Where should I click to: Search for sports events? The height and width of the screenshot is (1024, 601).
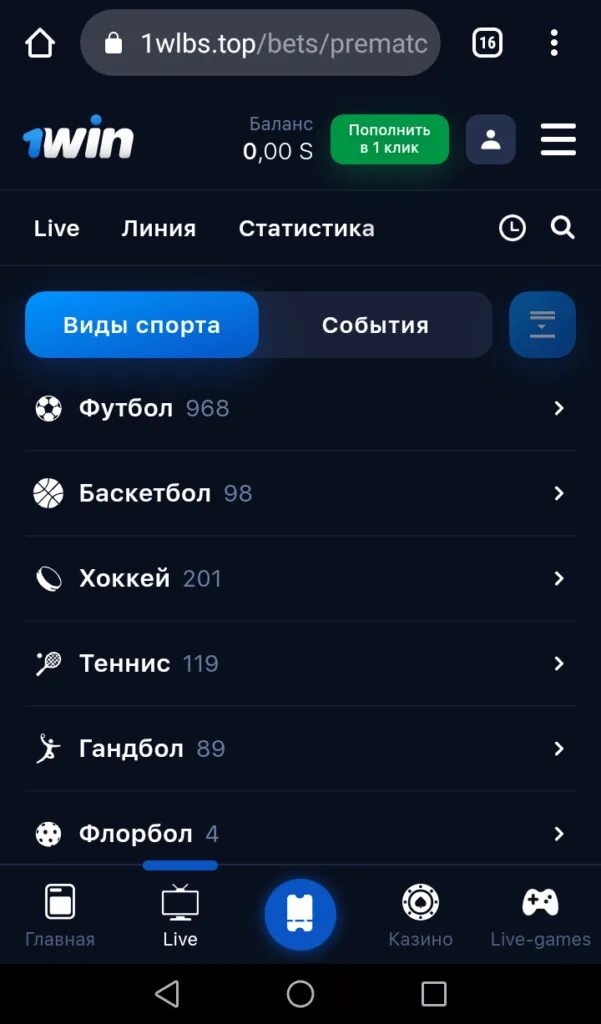[x=563, y=228]
